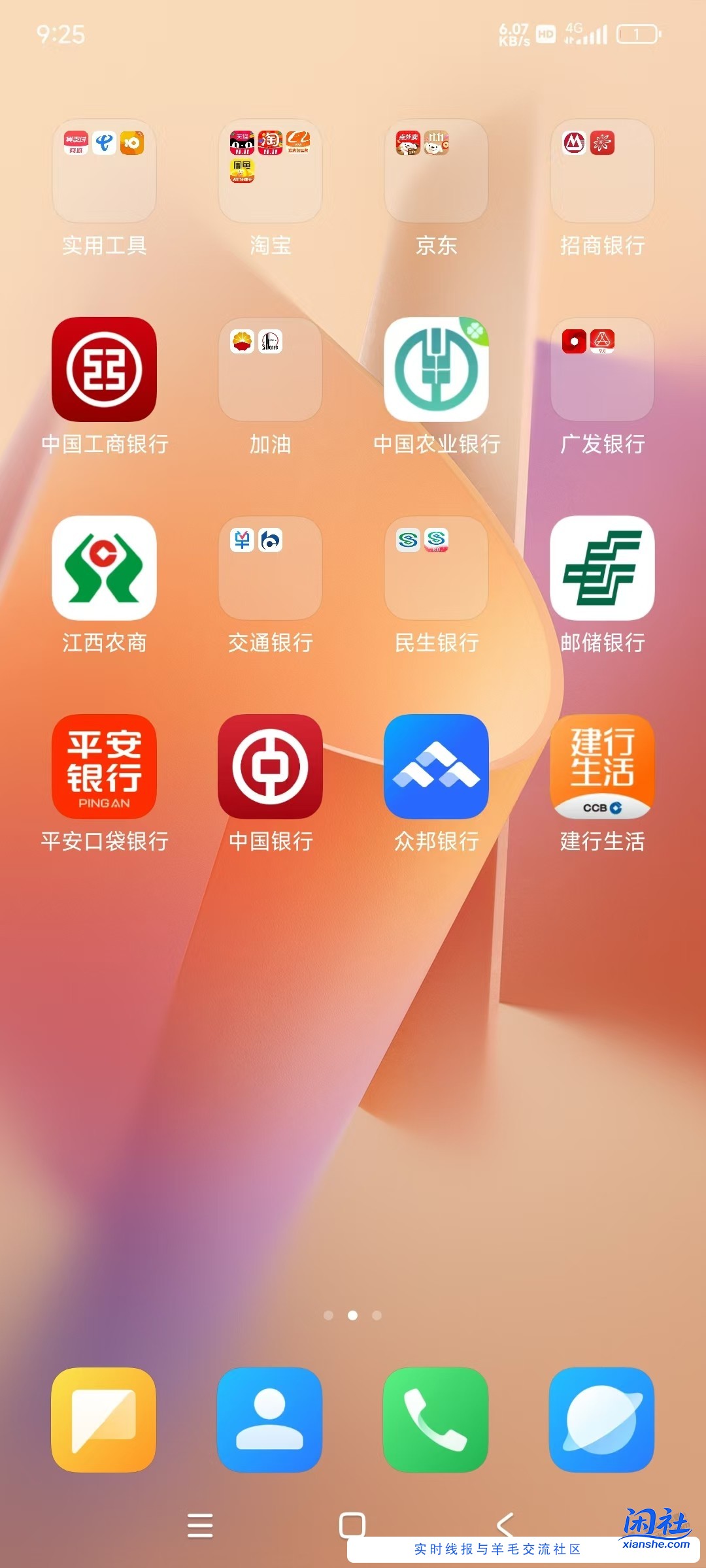Start 平安口袋银行 app
Image resolution: width=706 pixels, height=1568 pixels.
[x=105, y=768]
